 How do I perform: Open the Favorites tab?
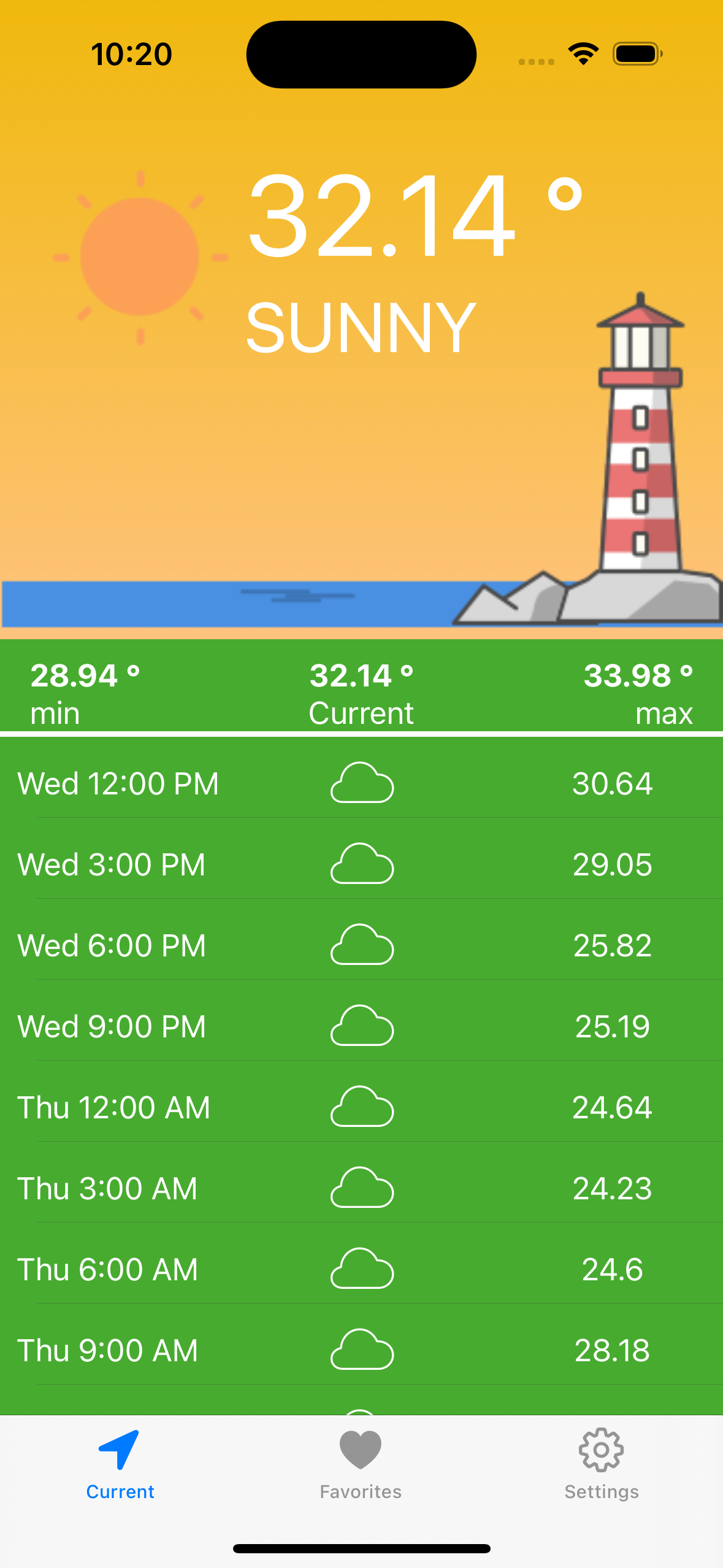click(x=361, y=1464)
